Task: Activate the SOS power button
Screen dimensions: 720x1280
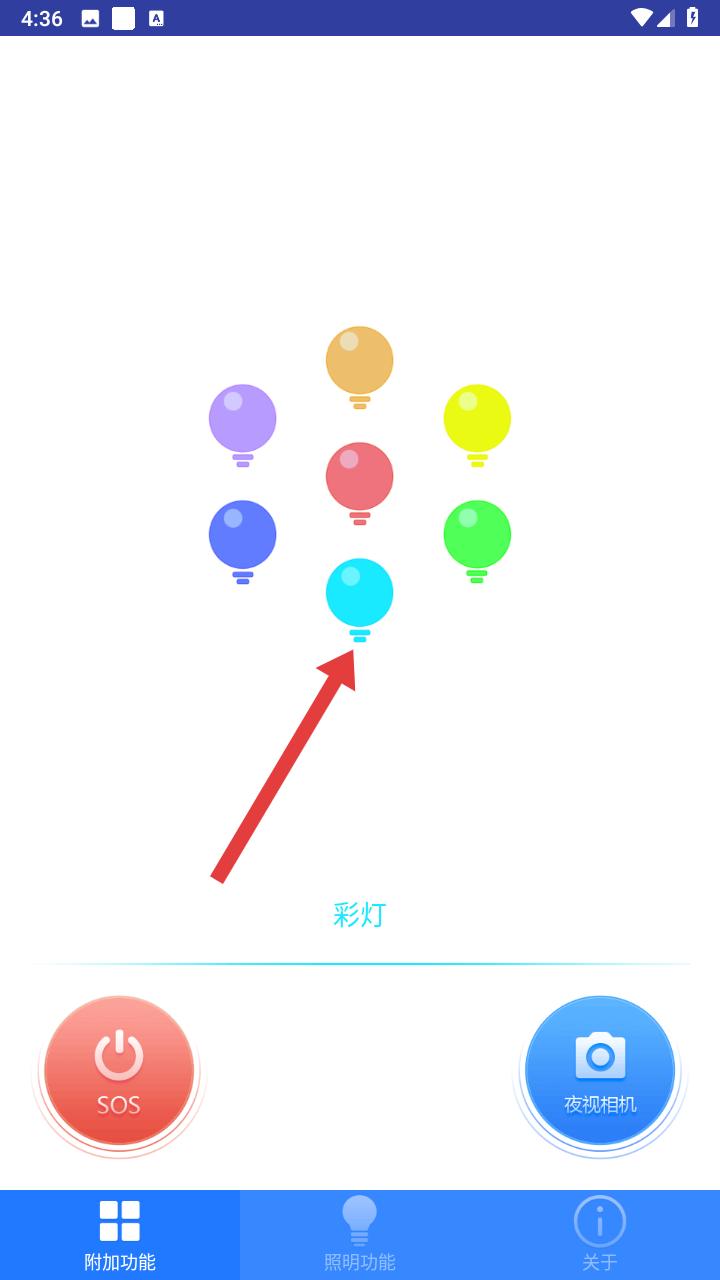Action: (x=119, y=1071)
